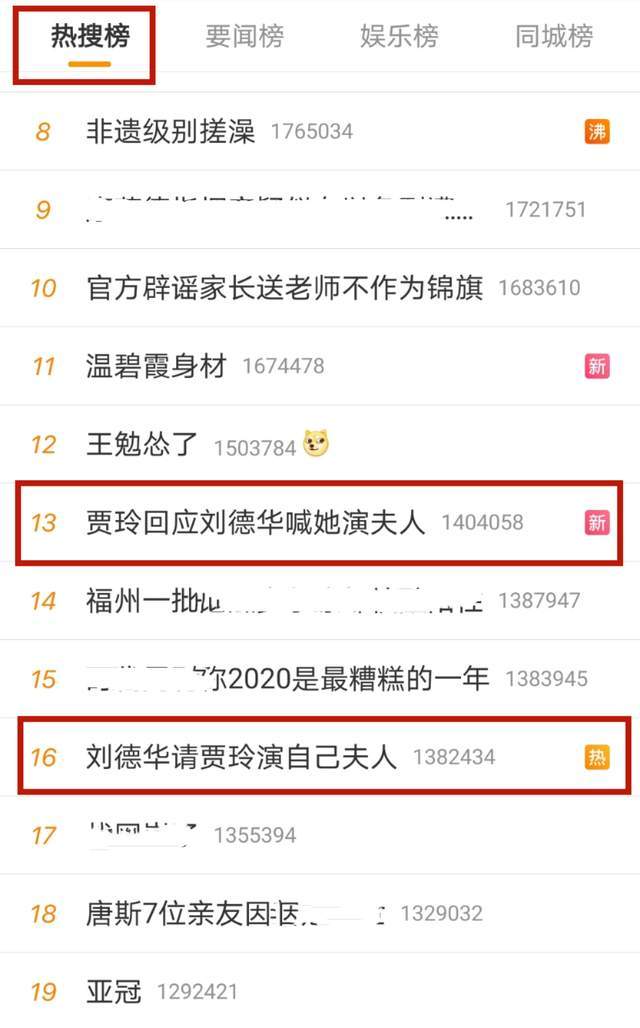This screenshot has height=1028, width=640.
Task: Tap the topic ending with 2020是最糟糕的一年
Action: tap(288, 679)
